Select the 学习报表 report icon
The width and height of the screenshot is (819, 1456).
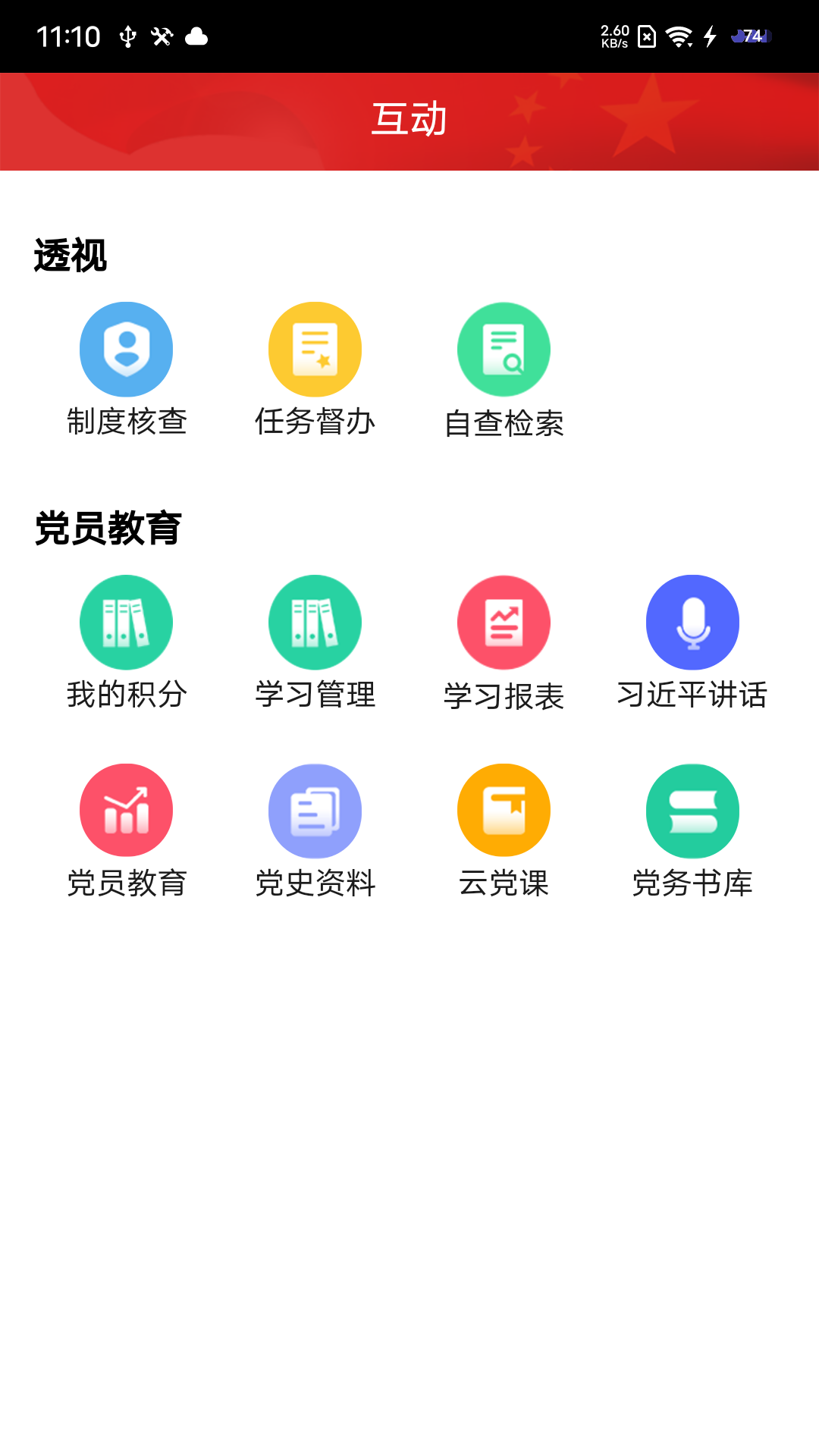coord(504,622)
